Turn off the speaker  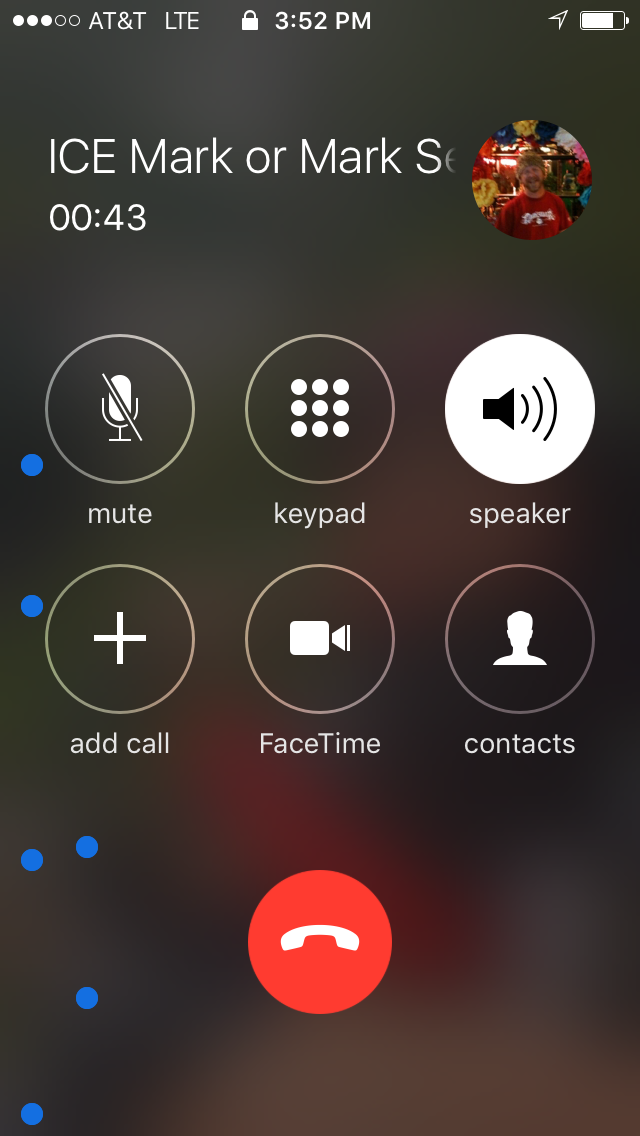click(520, 409)
